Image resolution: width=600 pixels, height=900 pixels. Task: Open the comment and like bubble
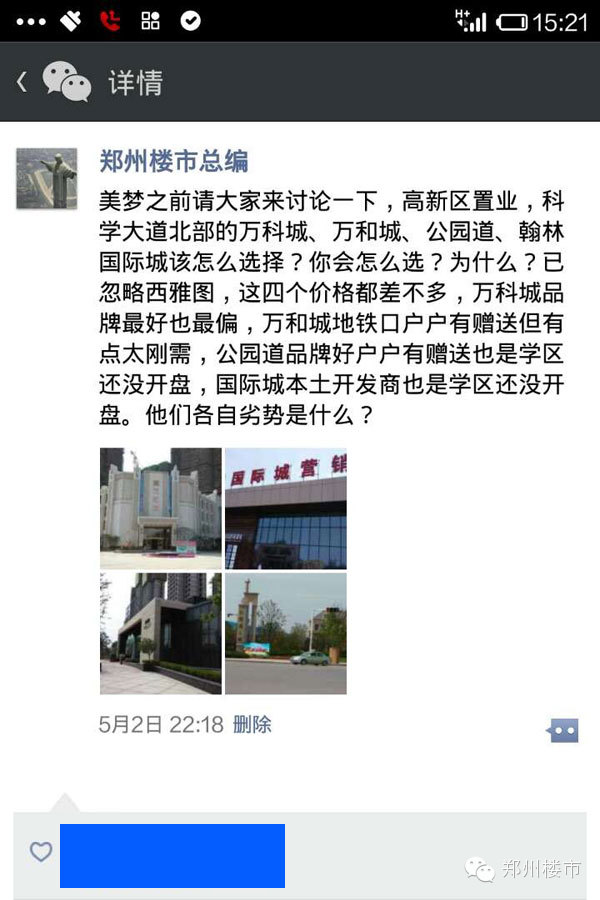(x=562, y=731)
